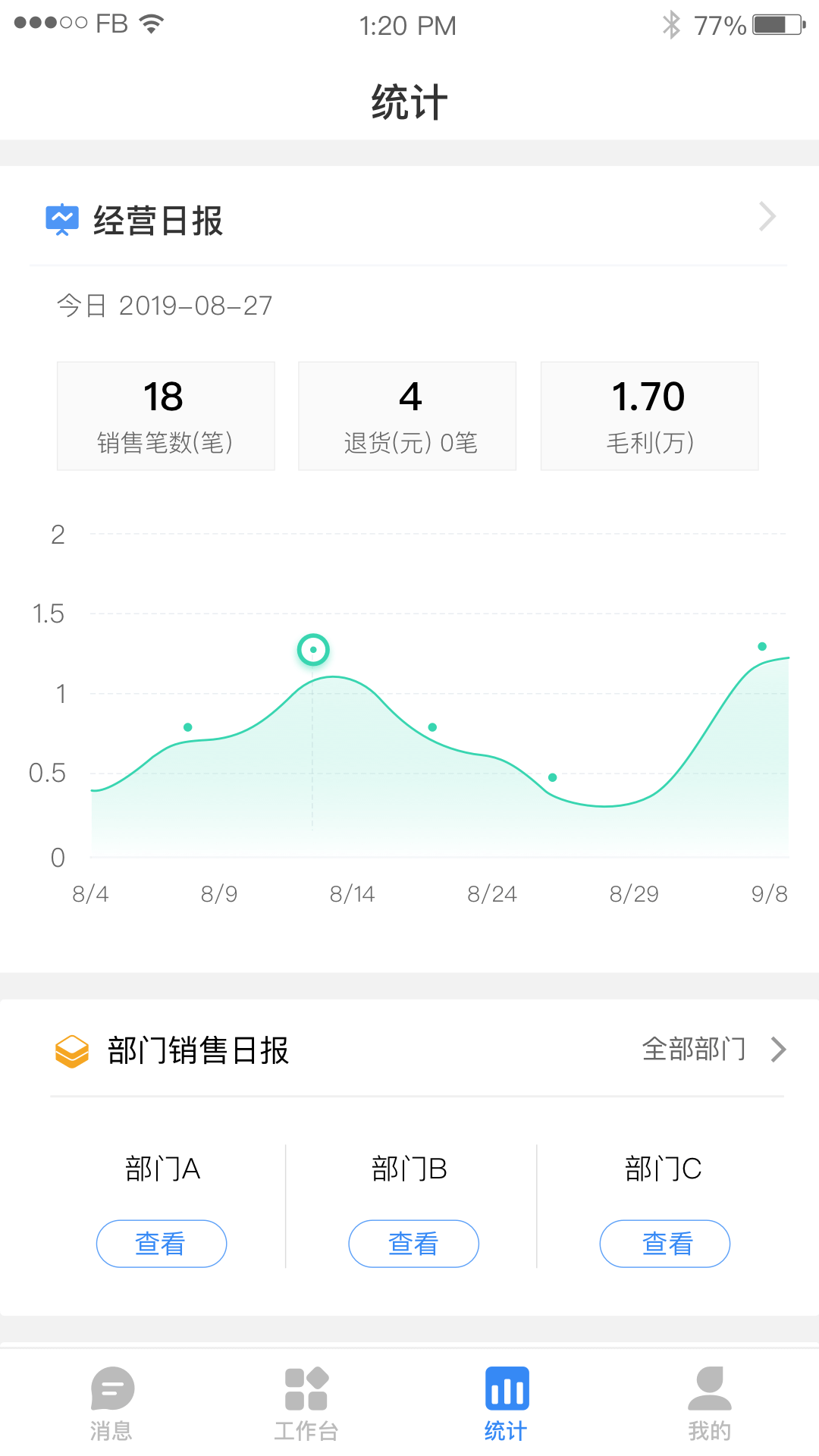Select the data point above 8/24
The height and width of the screenshot is (1456, 819).
[x=432, y=726]
